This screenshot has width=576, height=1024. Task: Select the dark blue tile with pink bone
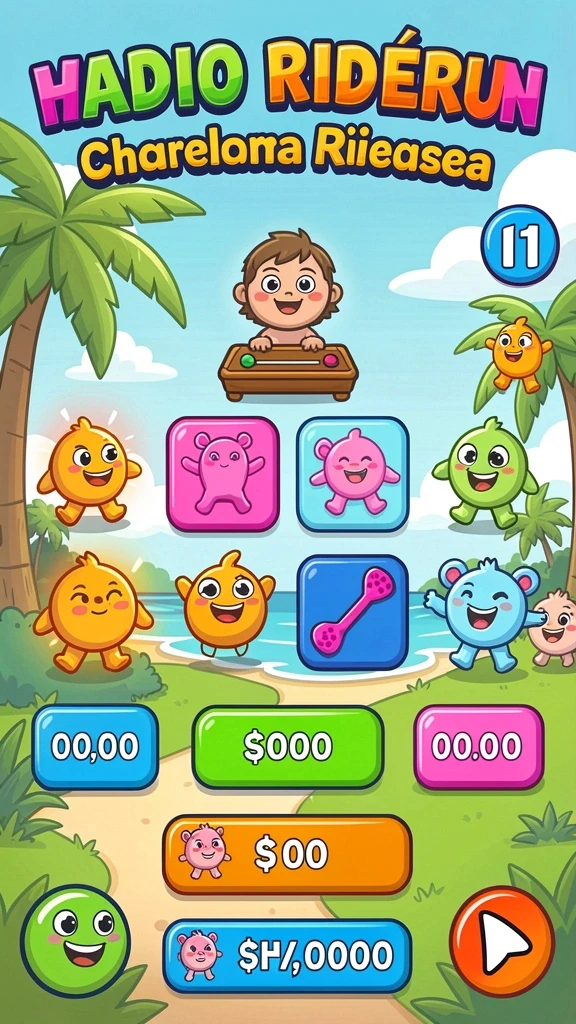pos(353,612)
